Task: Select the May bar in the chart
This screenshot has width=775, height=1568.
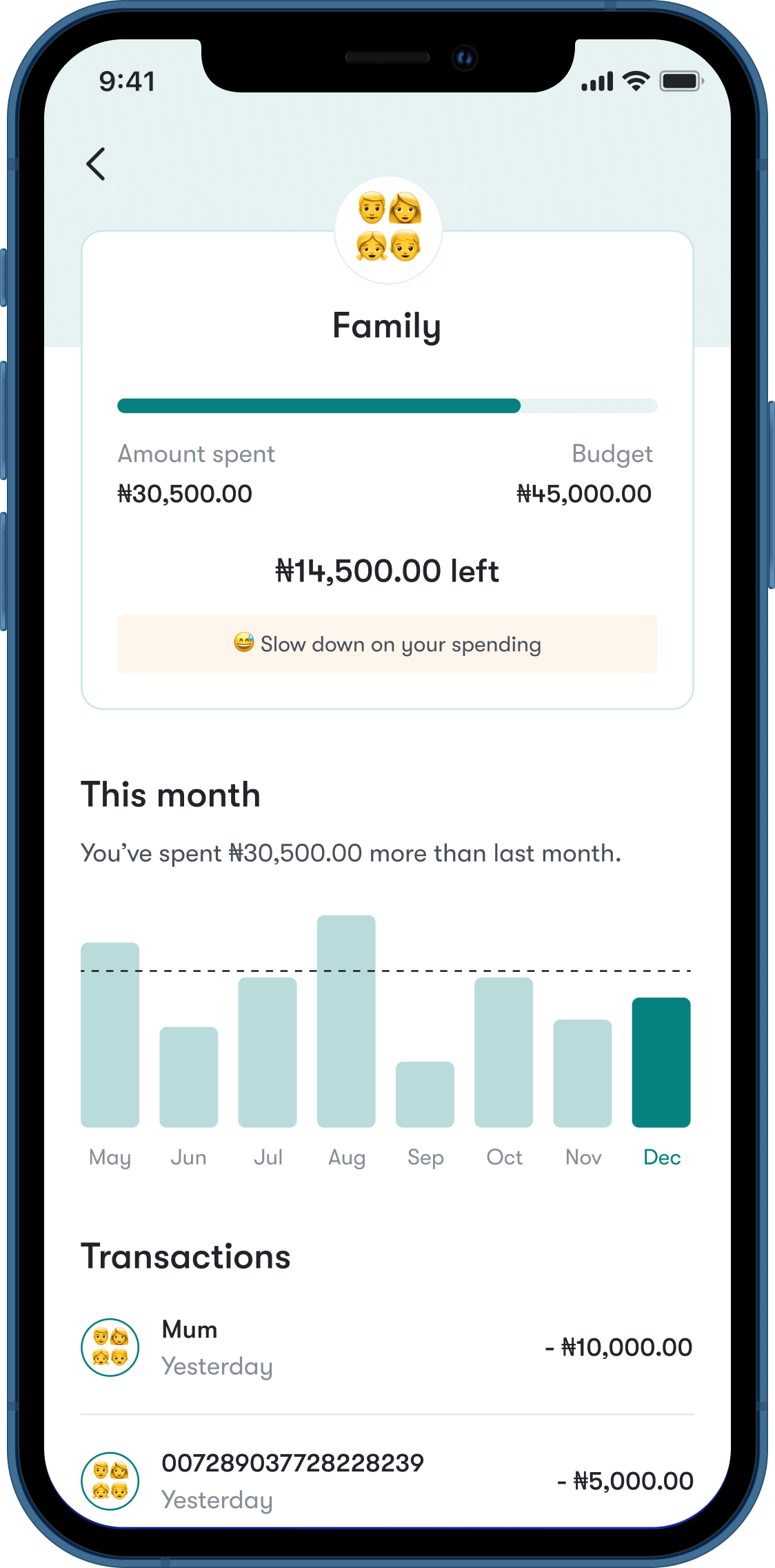Action: point(110,1035)
